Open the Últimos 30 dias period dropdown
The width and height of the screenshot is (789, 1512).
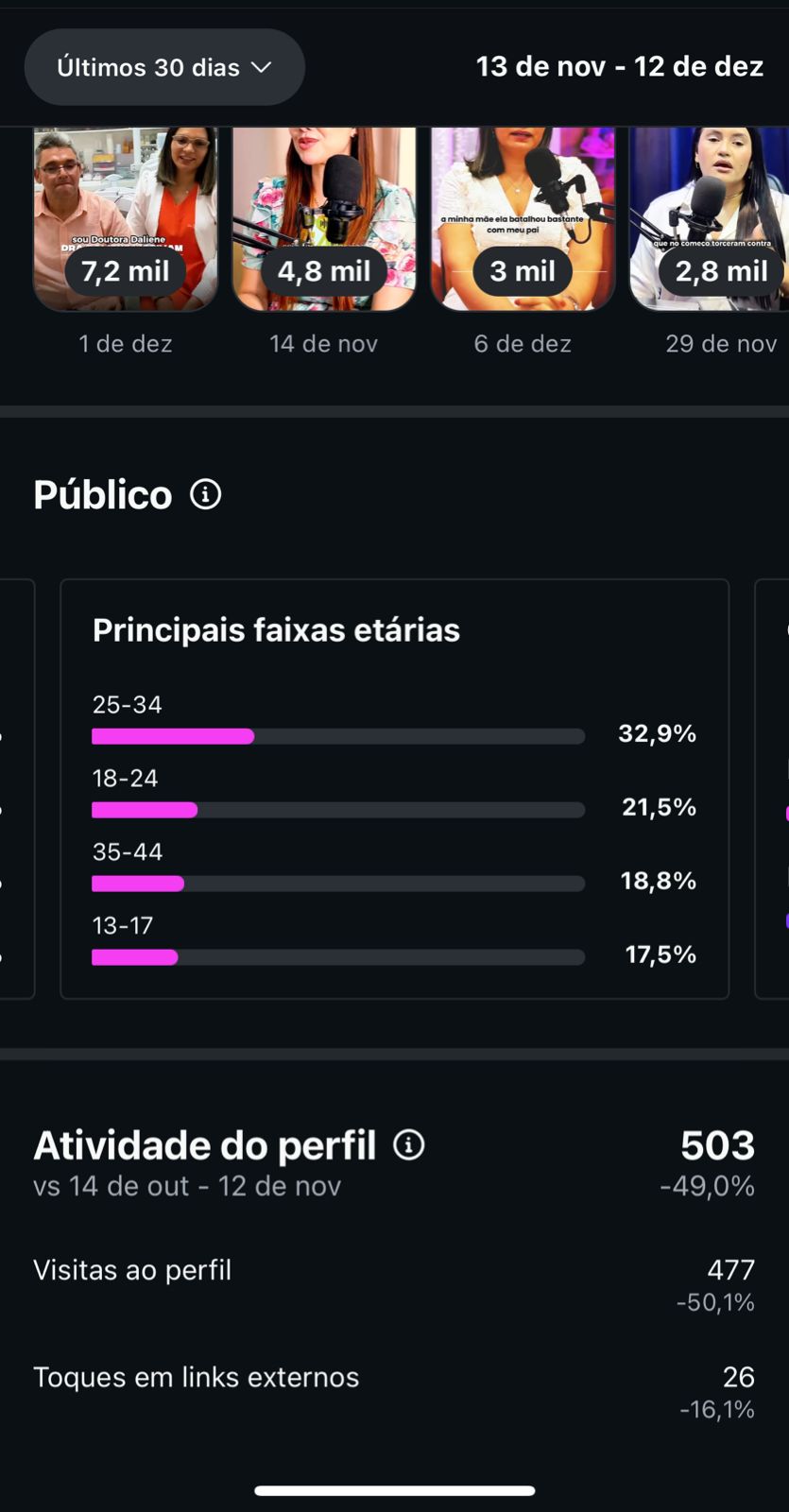coord(164,67)
